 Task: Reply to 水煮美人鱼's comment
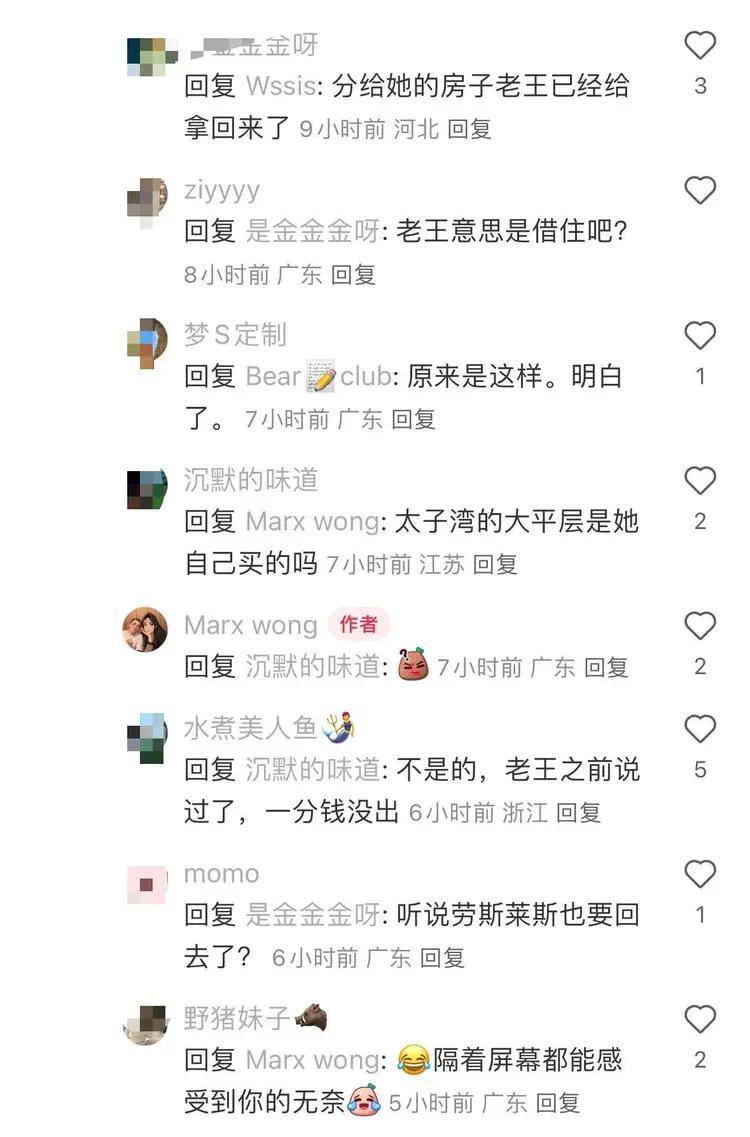[578, 813]
